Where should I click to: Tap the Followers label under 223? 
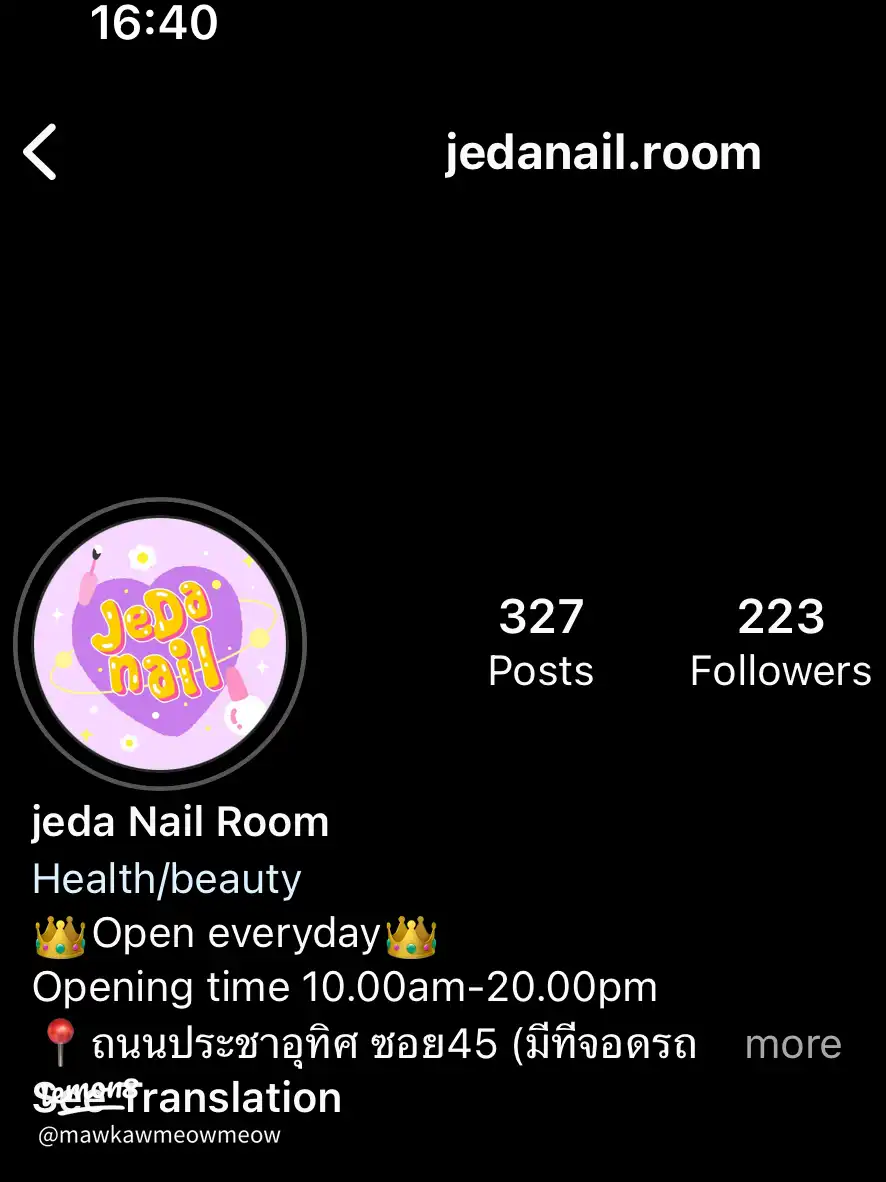click(780, 671)
